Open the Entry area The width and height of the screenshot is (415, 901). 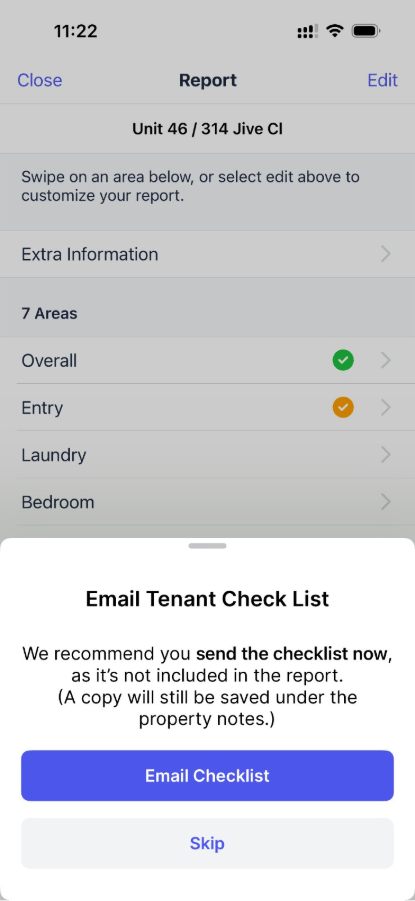[x=208, y=407]
